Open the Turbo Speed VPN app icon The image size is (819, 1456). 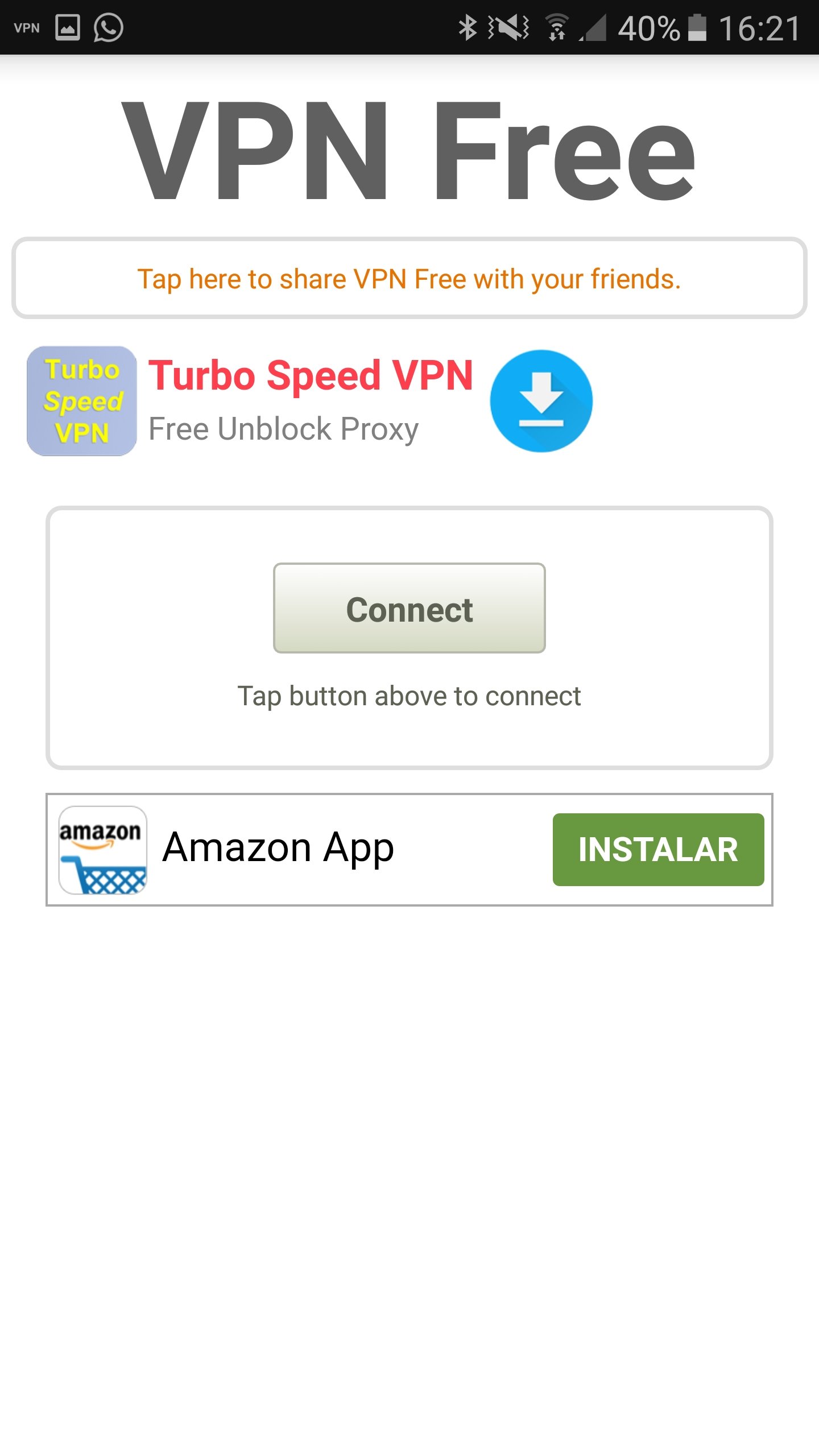82,401
